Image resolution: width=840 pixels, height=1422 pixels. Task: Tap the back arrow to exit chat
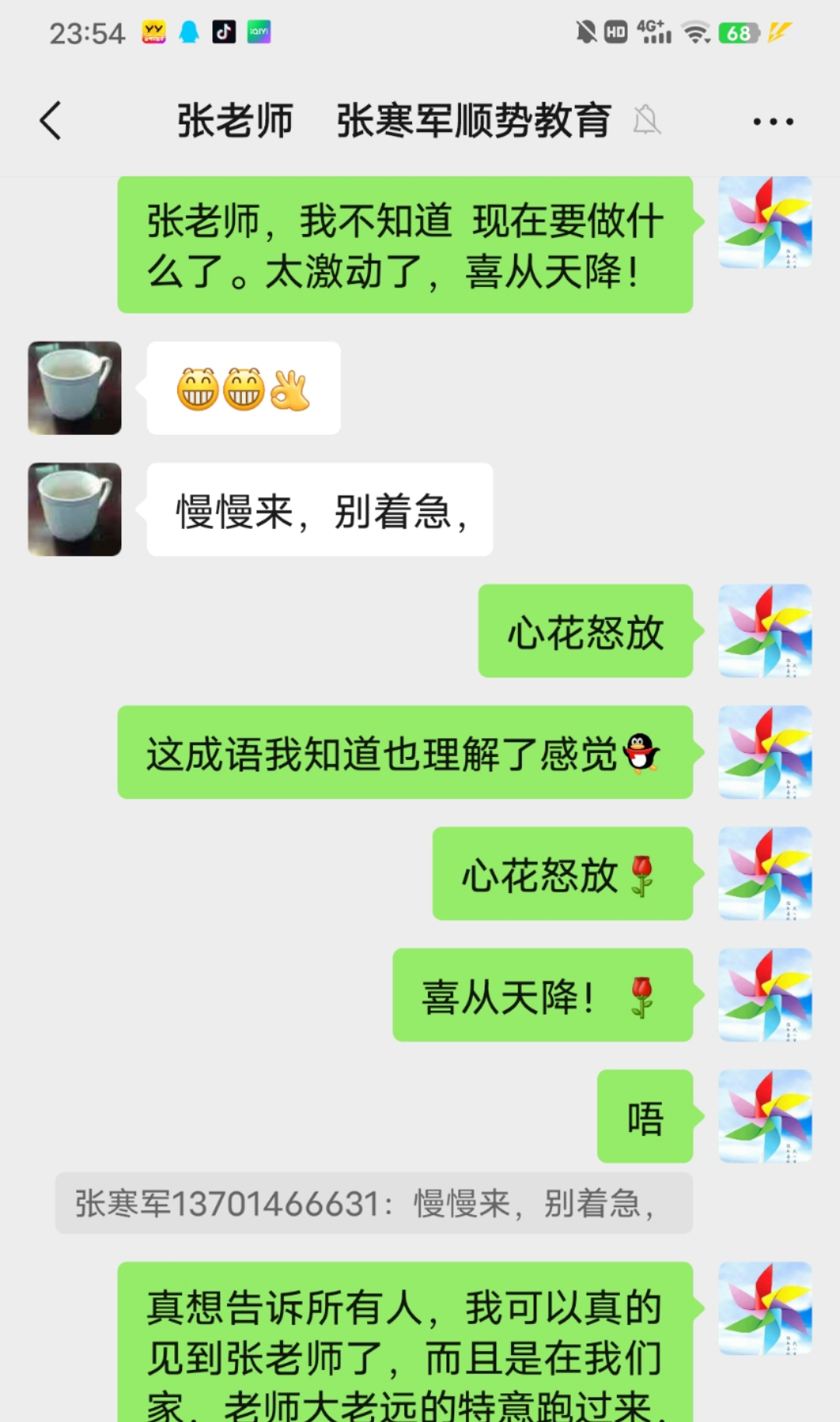click(x=49, y=121)
